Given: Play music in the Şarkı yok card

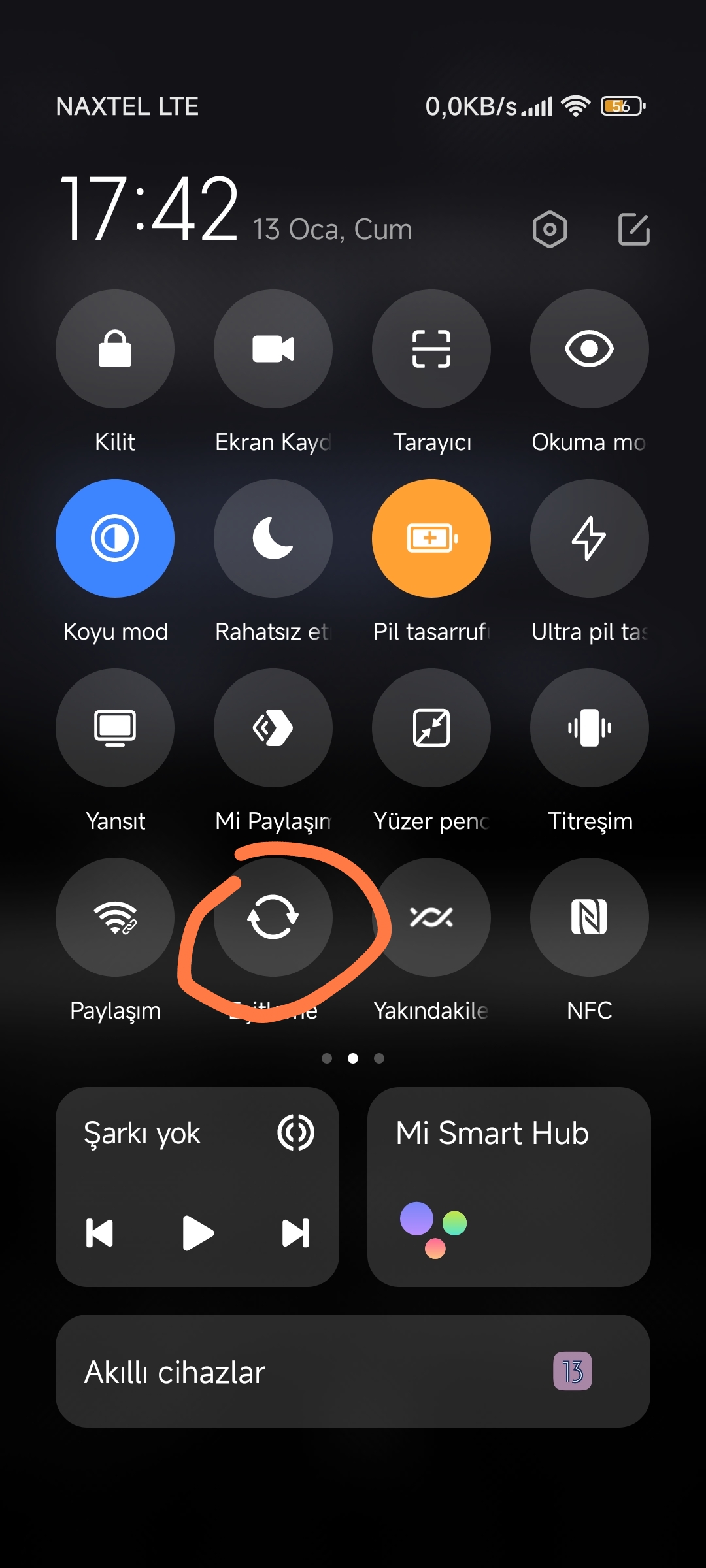Looking at the screenshot, I should coord(198,1233).
